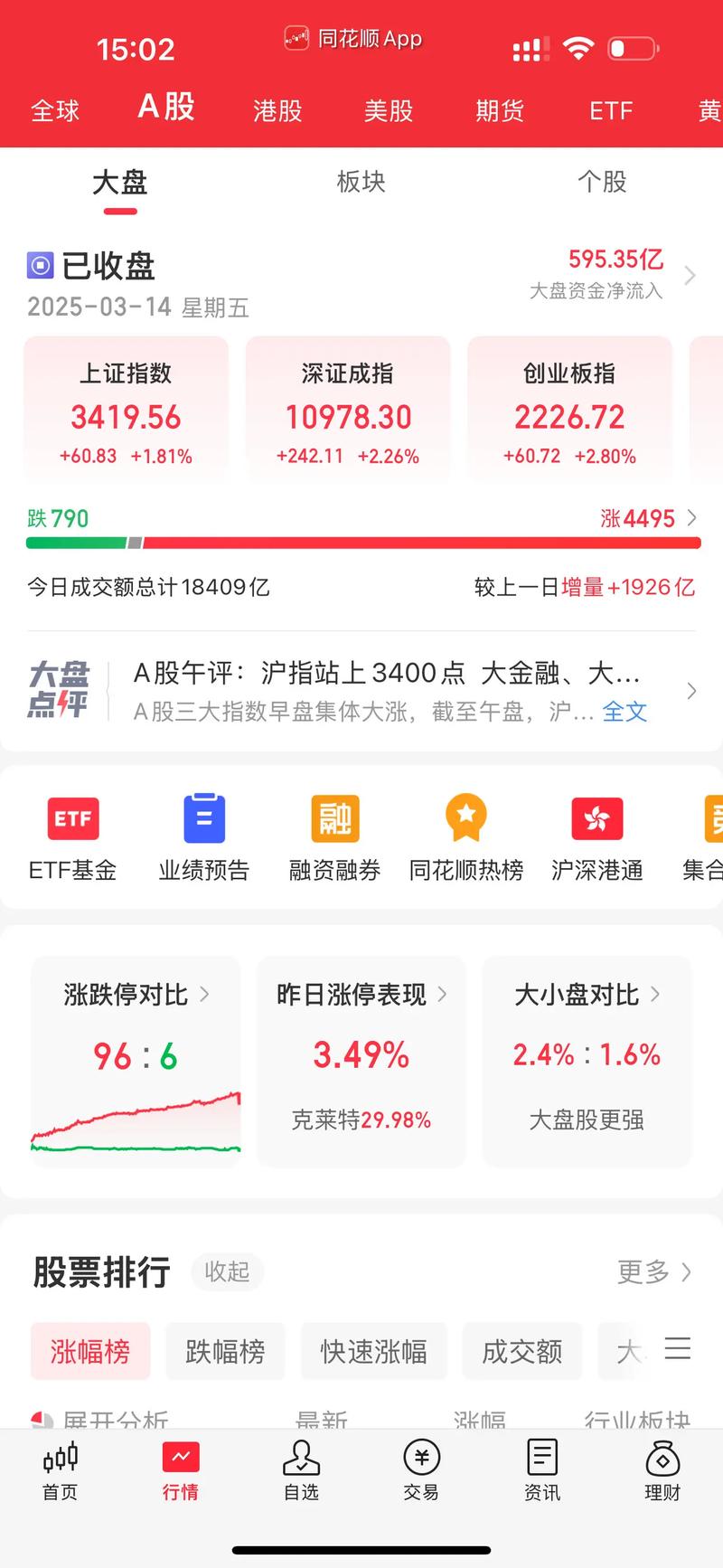Open the list filter icon beside 成交额
723x1568 pixels.
(678, 1350)
